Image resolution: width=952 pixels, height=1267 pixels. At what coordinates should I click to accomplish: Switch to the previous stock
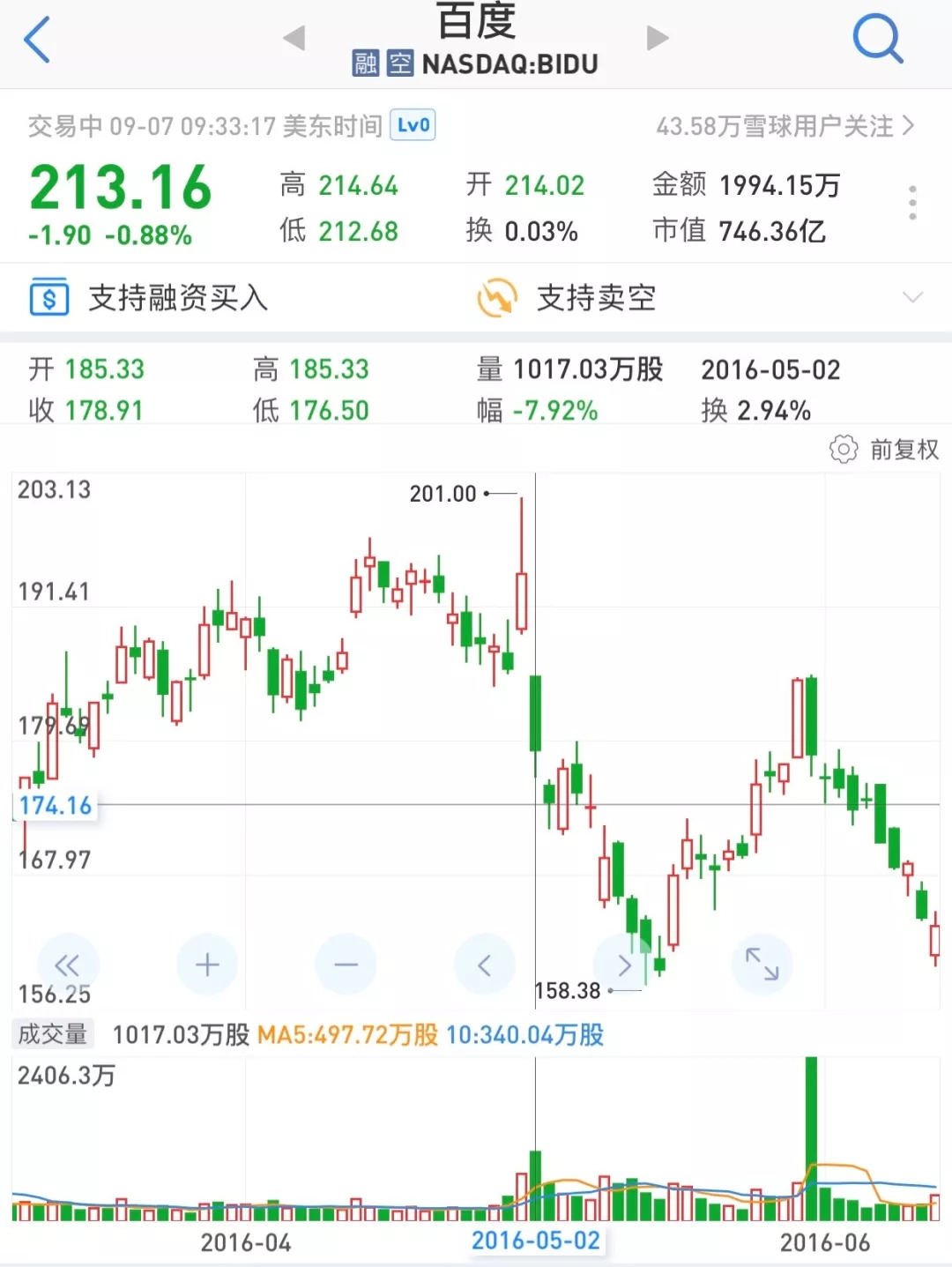click(x=294, y=38)
